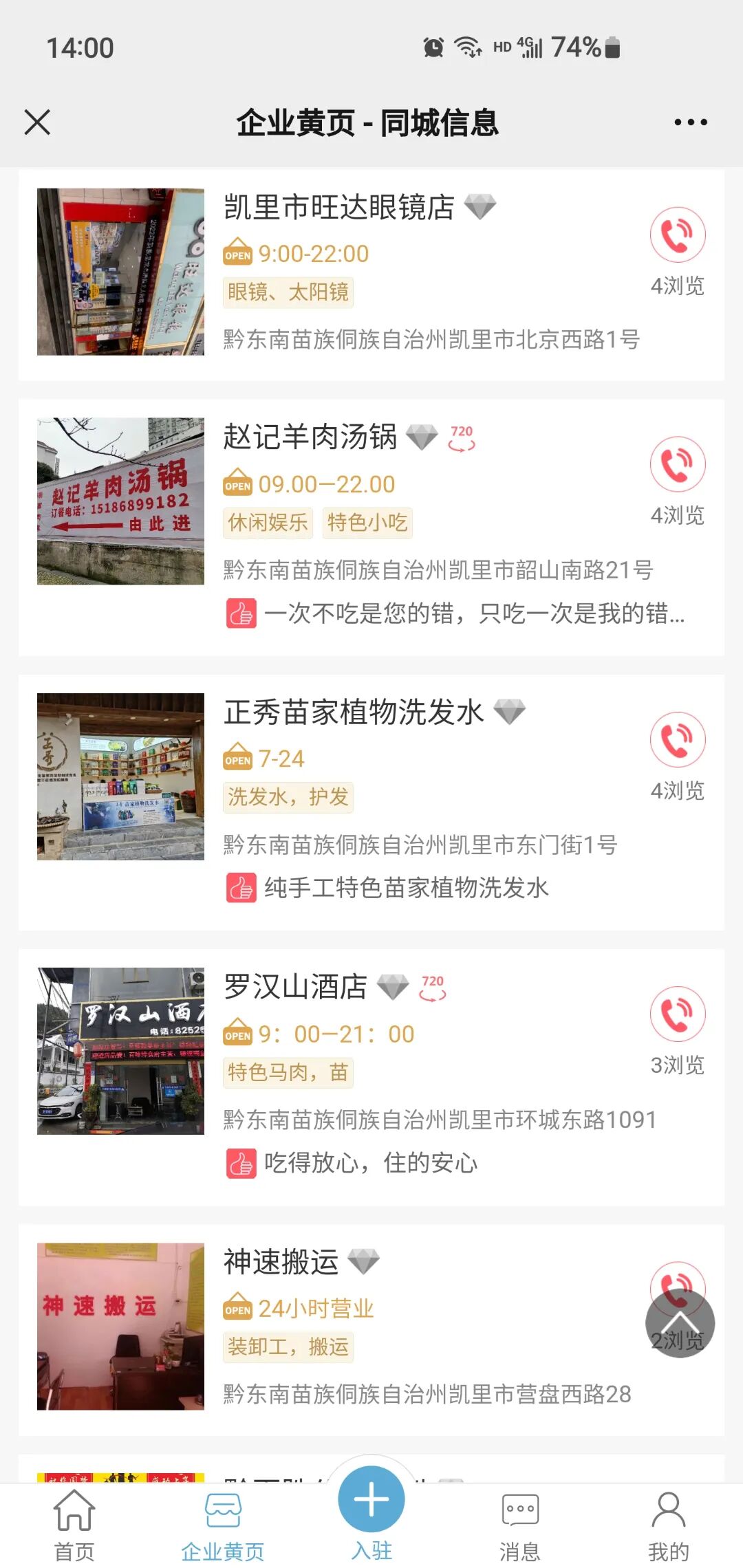Screen dimensions: 743x1568
Task: Call 罗汉山酒店 via phone icon
Action: (x=677, y=1014)
